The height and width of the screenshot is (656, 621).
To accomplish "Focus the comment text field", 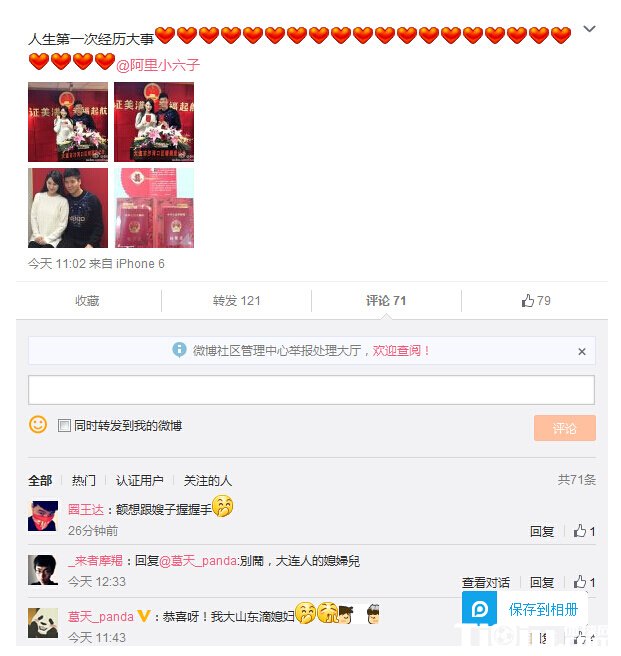I will point(311,390).
